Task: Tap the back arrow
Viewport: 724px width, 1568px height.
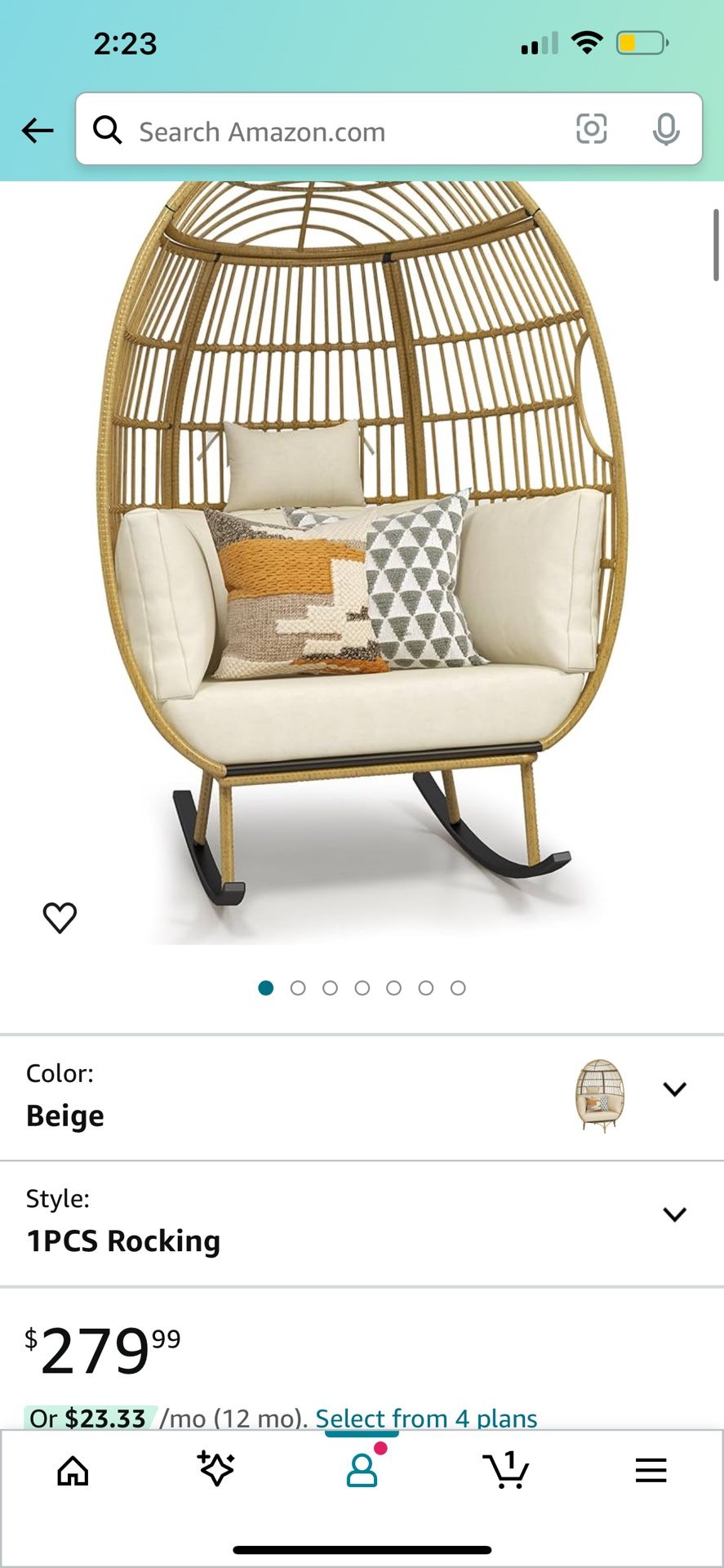Action: coord(38,131)
